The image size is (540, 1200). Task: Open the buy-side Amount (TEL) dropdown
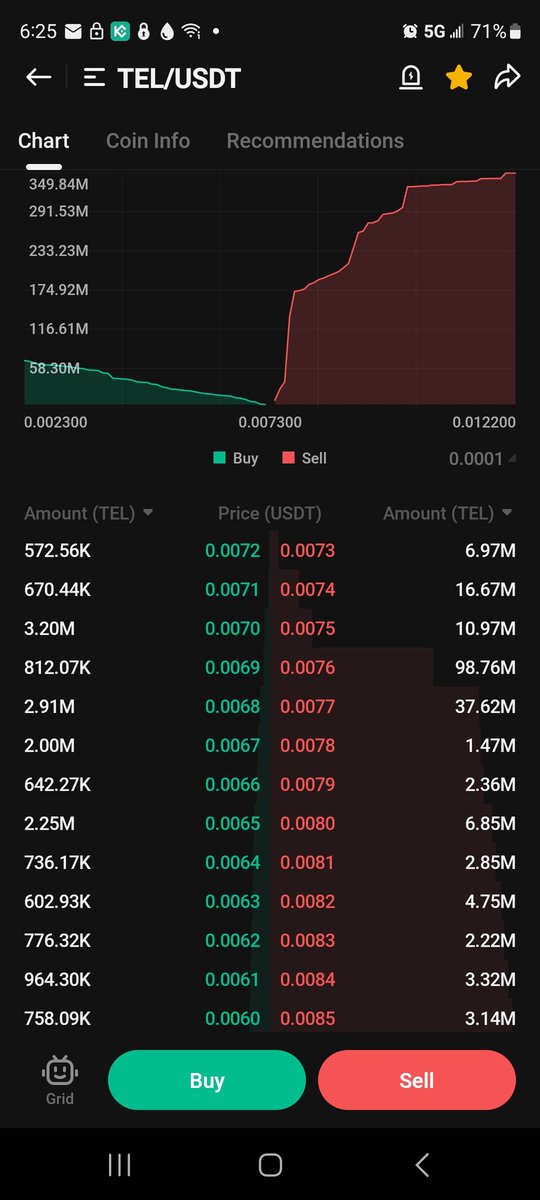point(89,513)
